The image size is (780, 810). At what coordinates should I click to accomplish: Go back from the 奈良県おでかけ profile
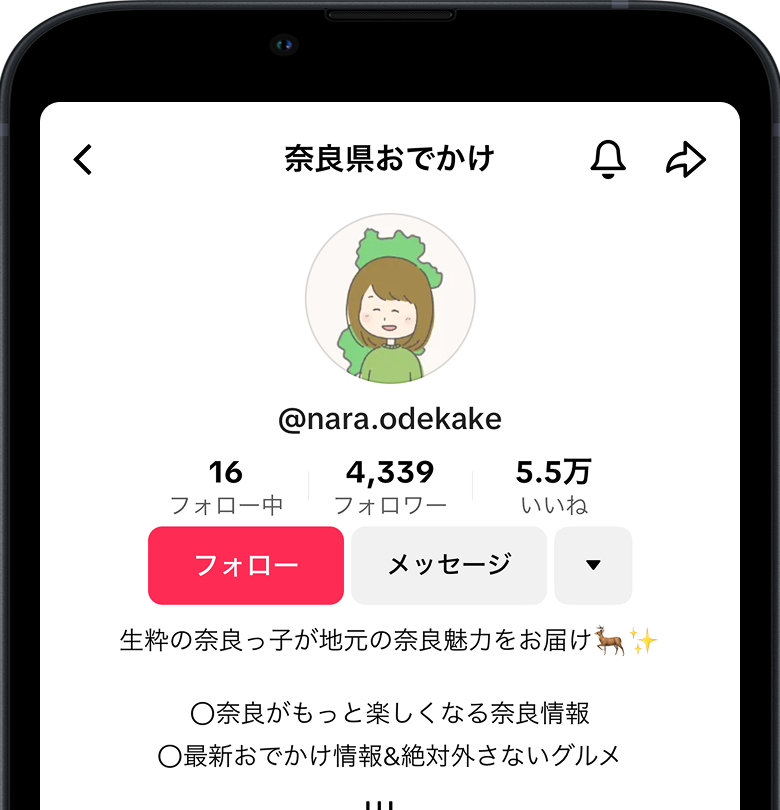(x=84, y=159)
